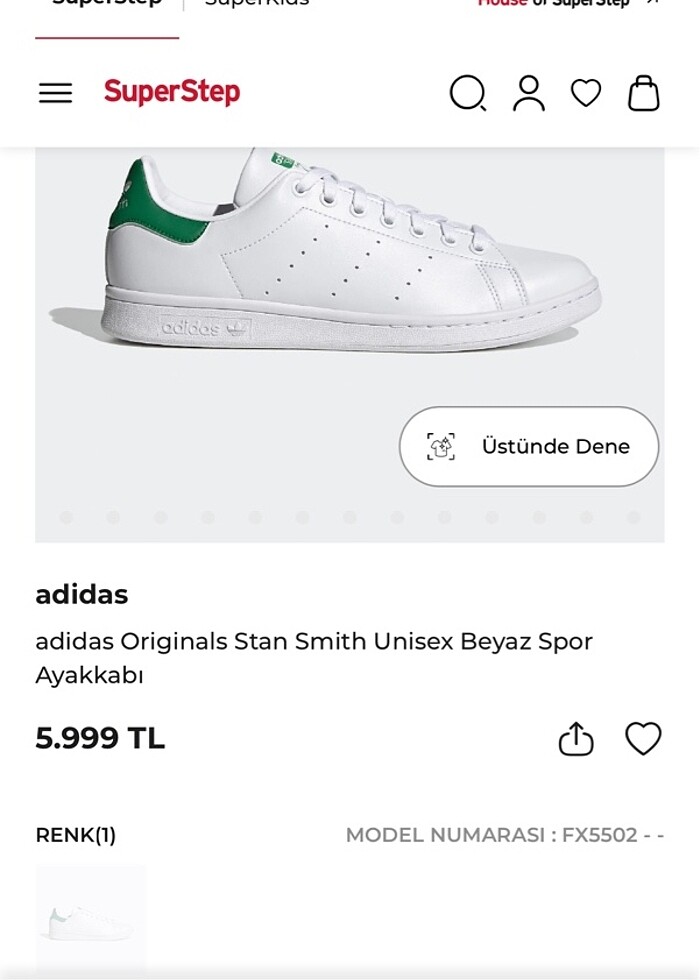This screenshot has height=980, width=700.
Task: Add Stan Smith shoe to favorites
Action: [643, 739]
